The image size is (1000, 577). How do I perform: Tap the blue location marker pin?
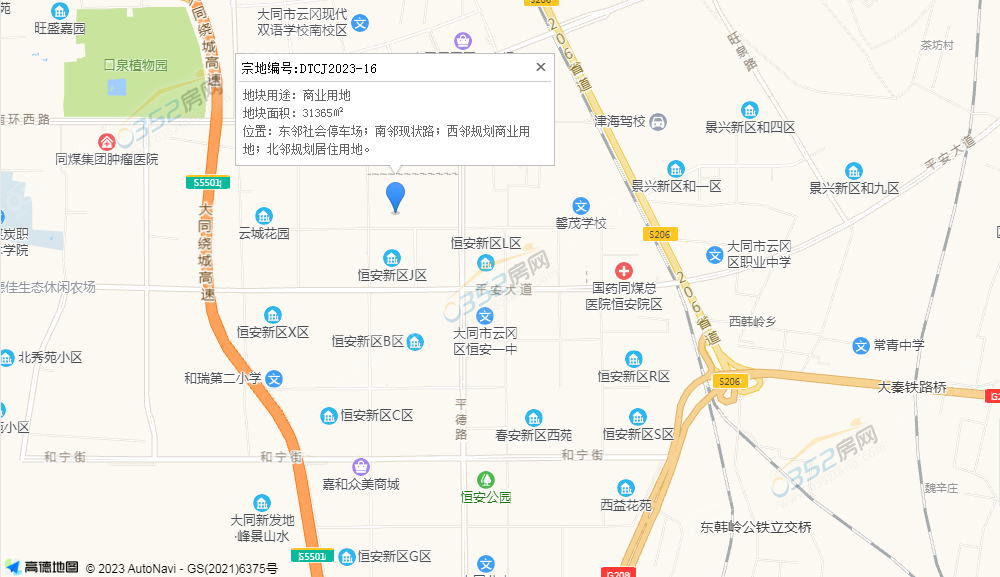396,196
